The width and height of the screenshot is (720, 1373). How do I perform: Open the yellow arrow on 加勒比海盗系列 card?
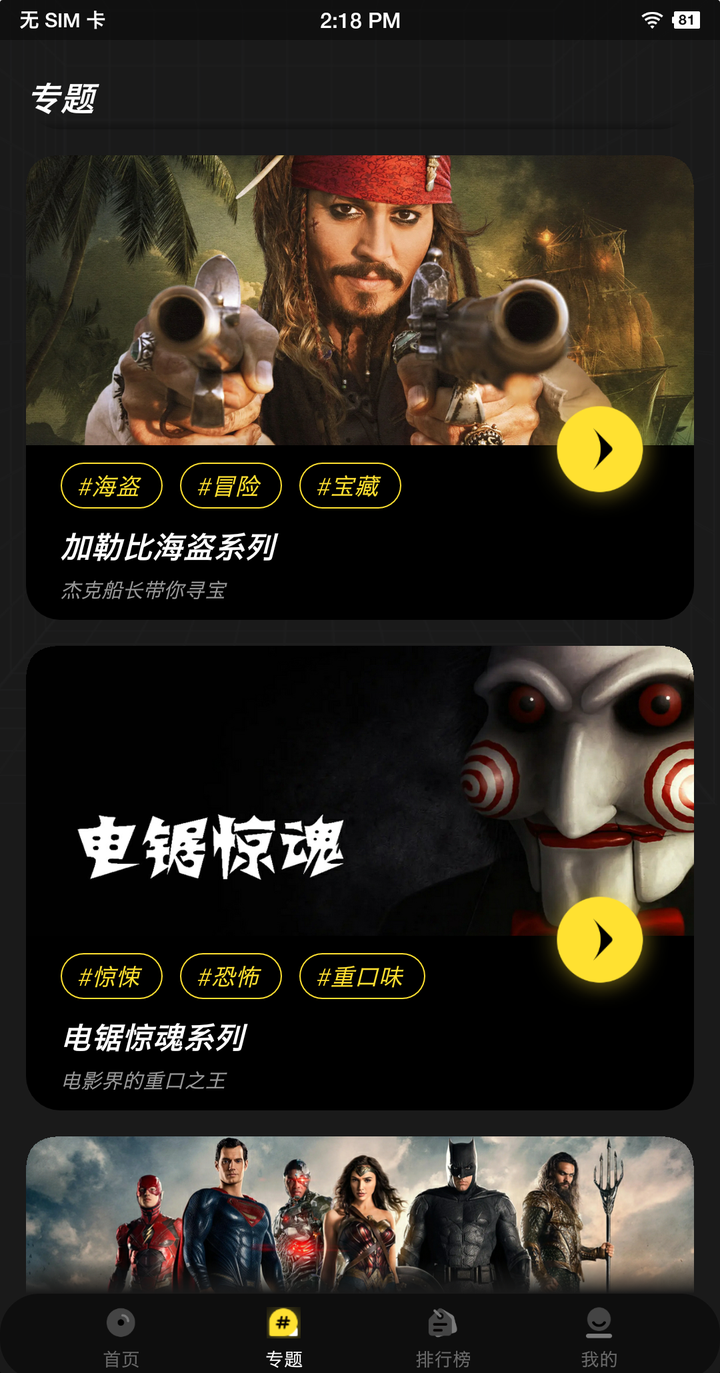(x=600, y=449)
